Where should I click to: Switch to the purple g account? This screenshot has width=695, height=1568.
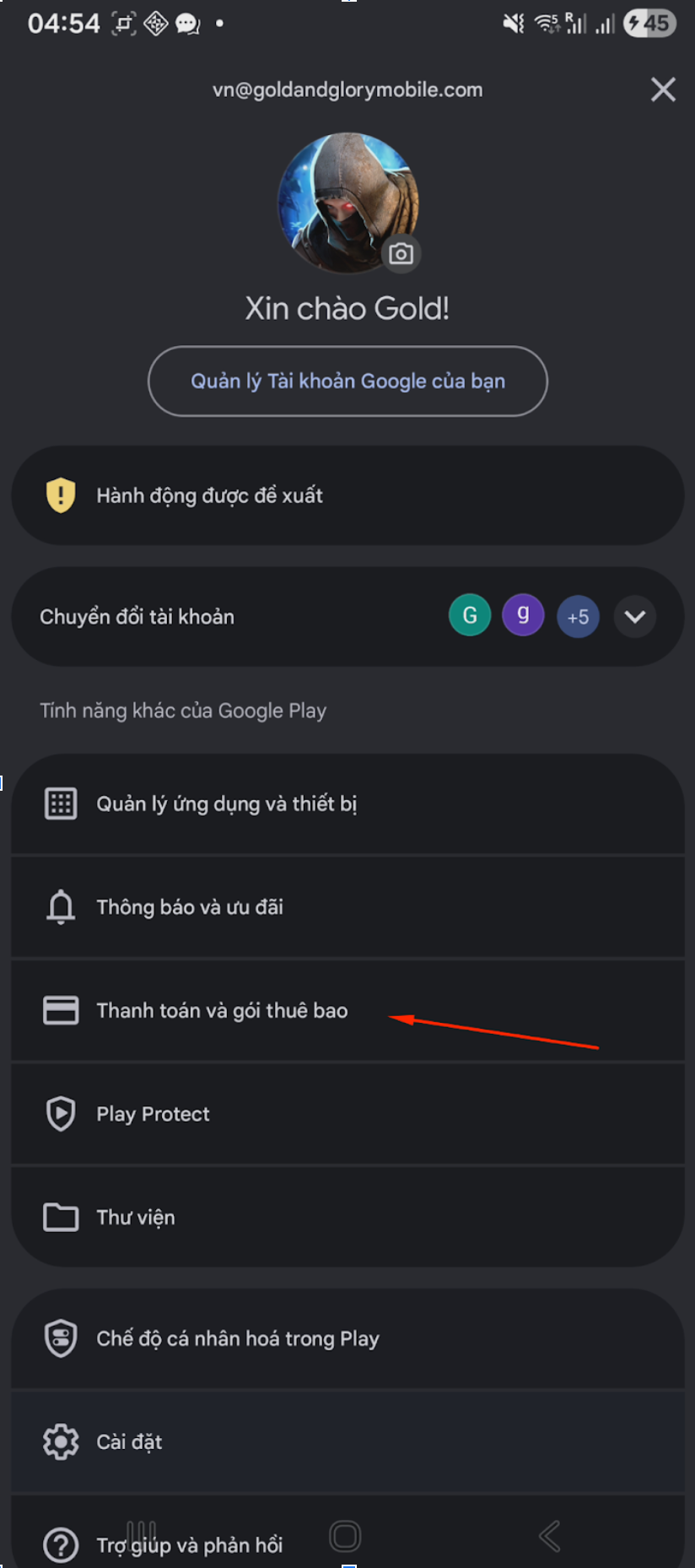pos(523,615)
